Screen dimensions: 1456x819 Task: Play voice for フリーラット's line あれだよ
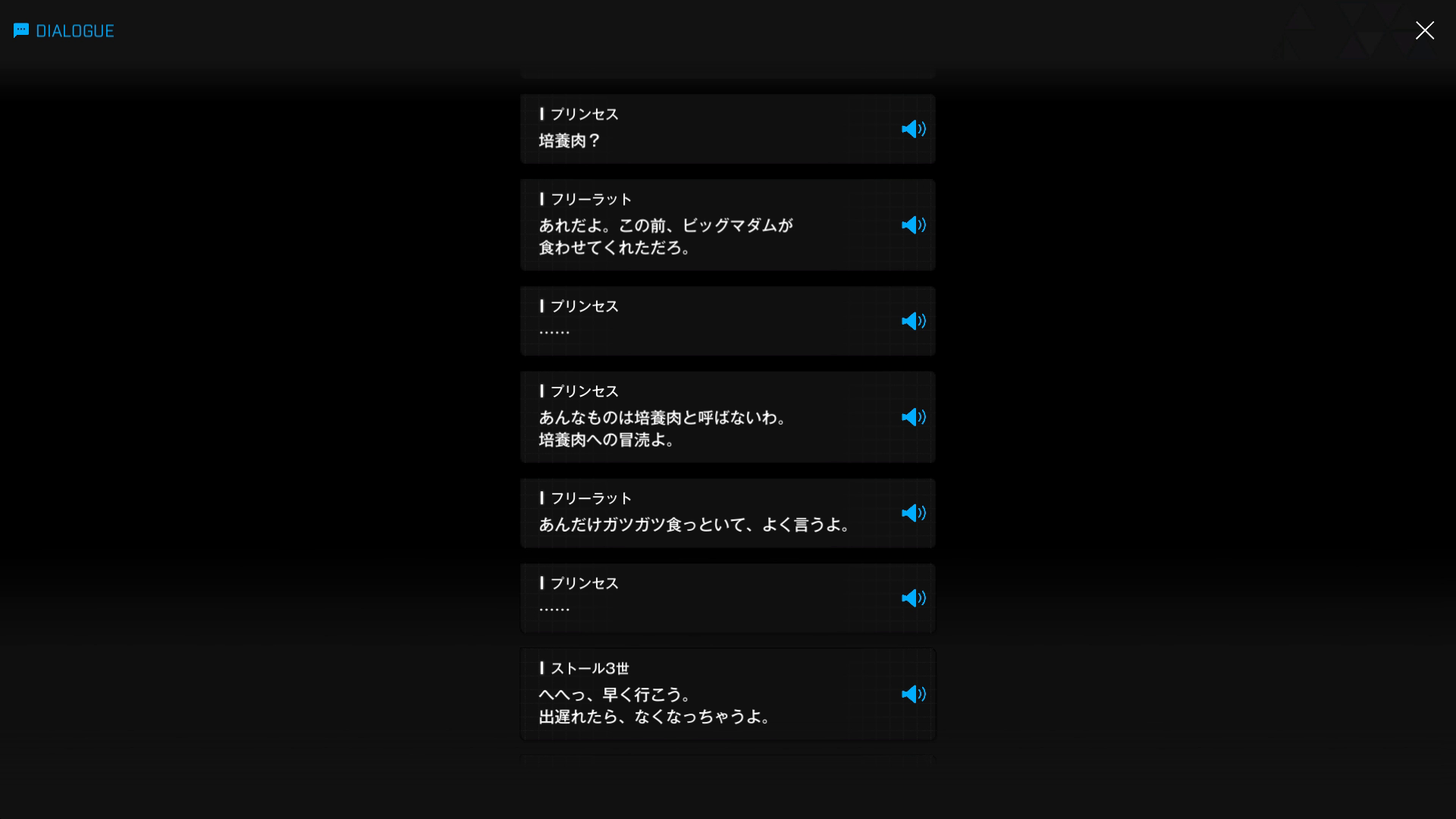913,225
